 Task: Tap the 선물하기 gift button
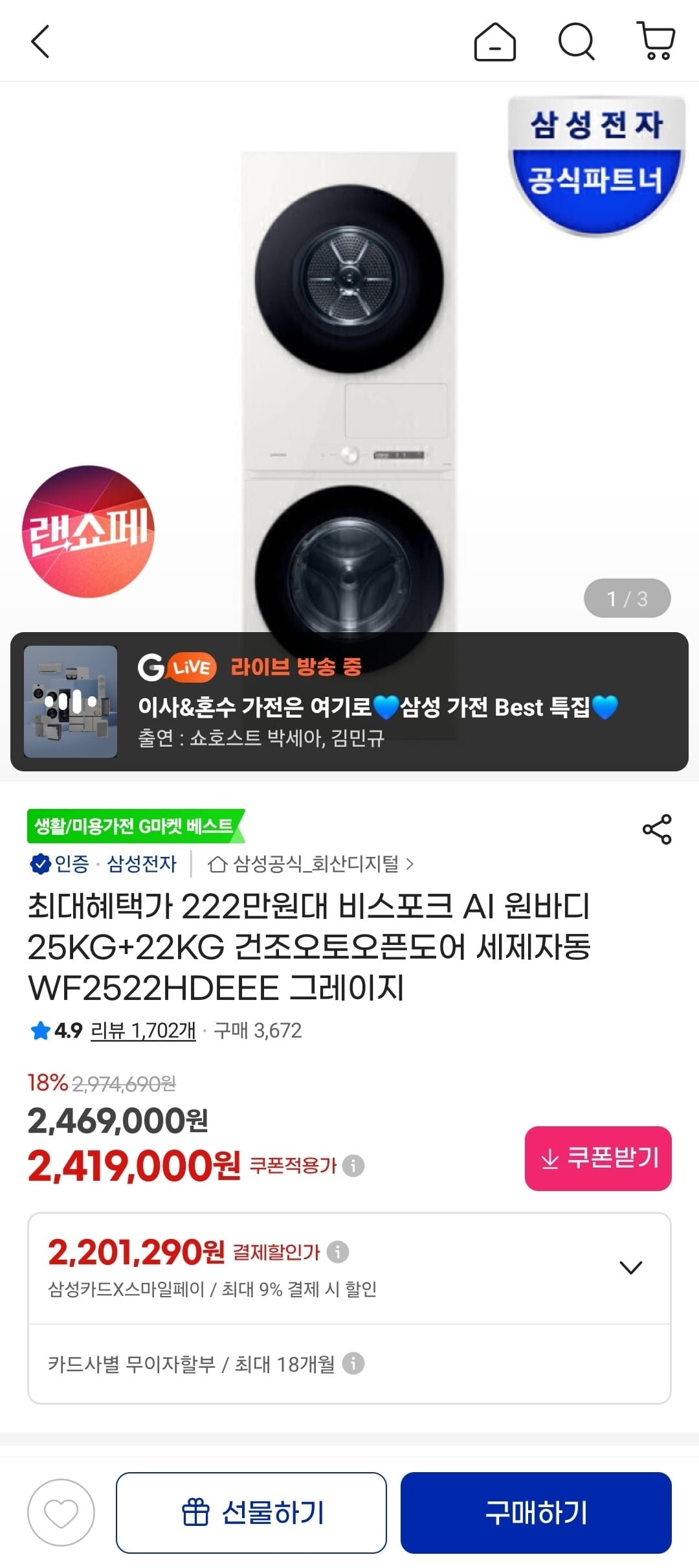point(251,1512)
